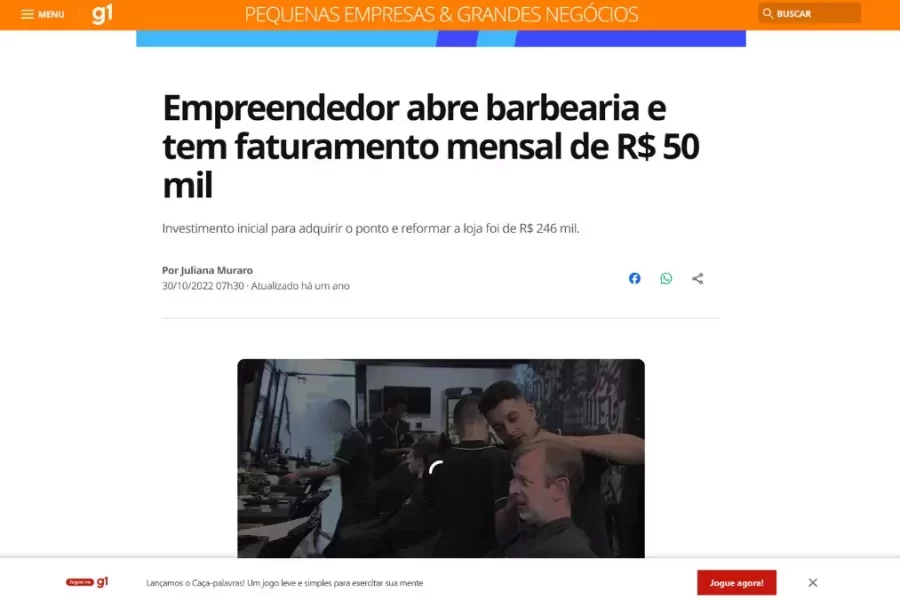Dismiss the Caça-palavras banner

tap(813, 582)
